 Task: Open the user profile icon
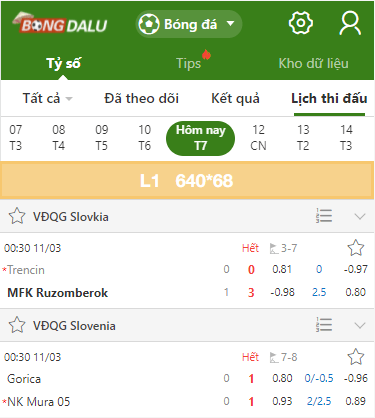coord(350,23)
